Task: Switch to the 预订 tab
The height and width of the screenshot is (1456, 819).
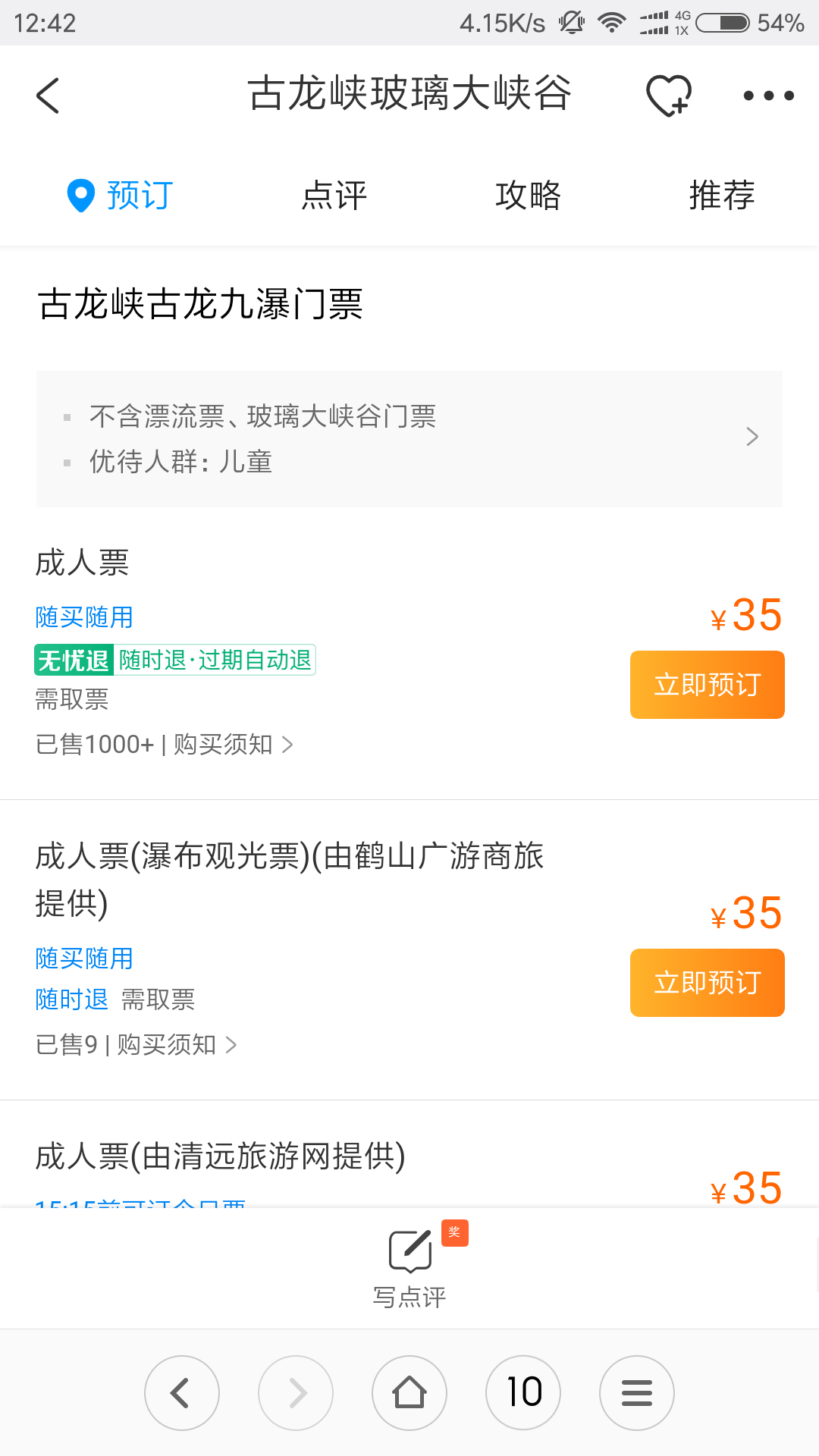Action: point(121,196)
